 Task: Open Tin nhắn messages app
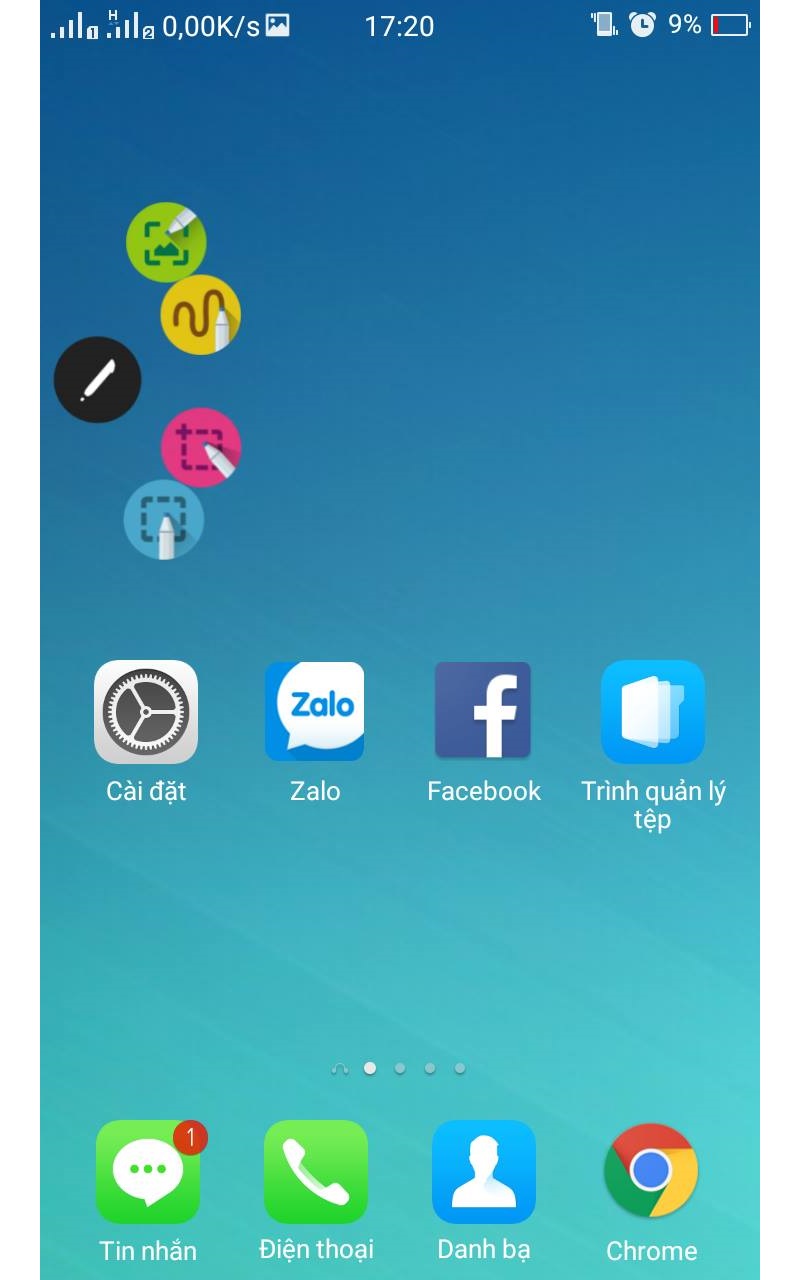(148, 1172)
